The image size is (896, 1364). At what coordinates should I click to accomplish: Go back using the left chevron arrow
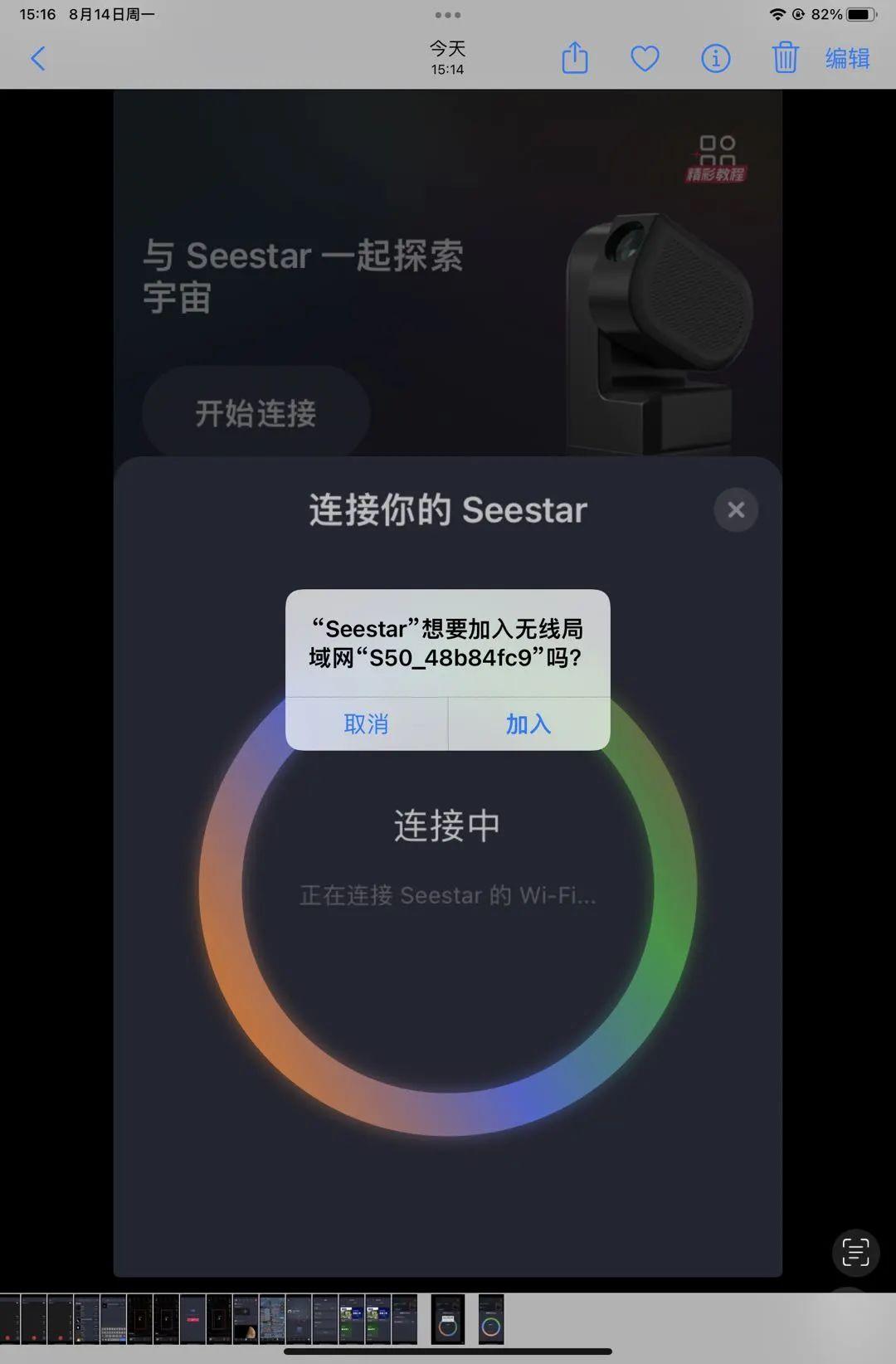[36, 58]
